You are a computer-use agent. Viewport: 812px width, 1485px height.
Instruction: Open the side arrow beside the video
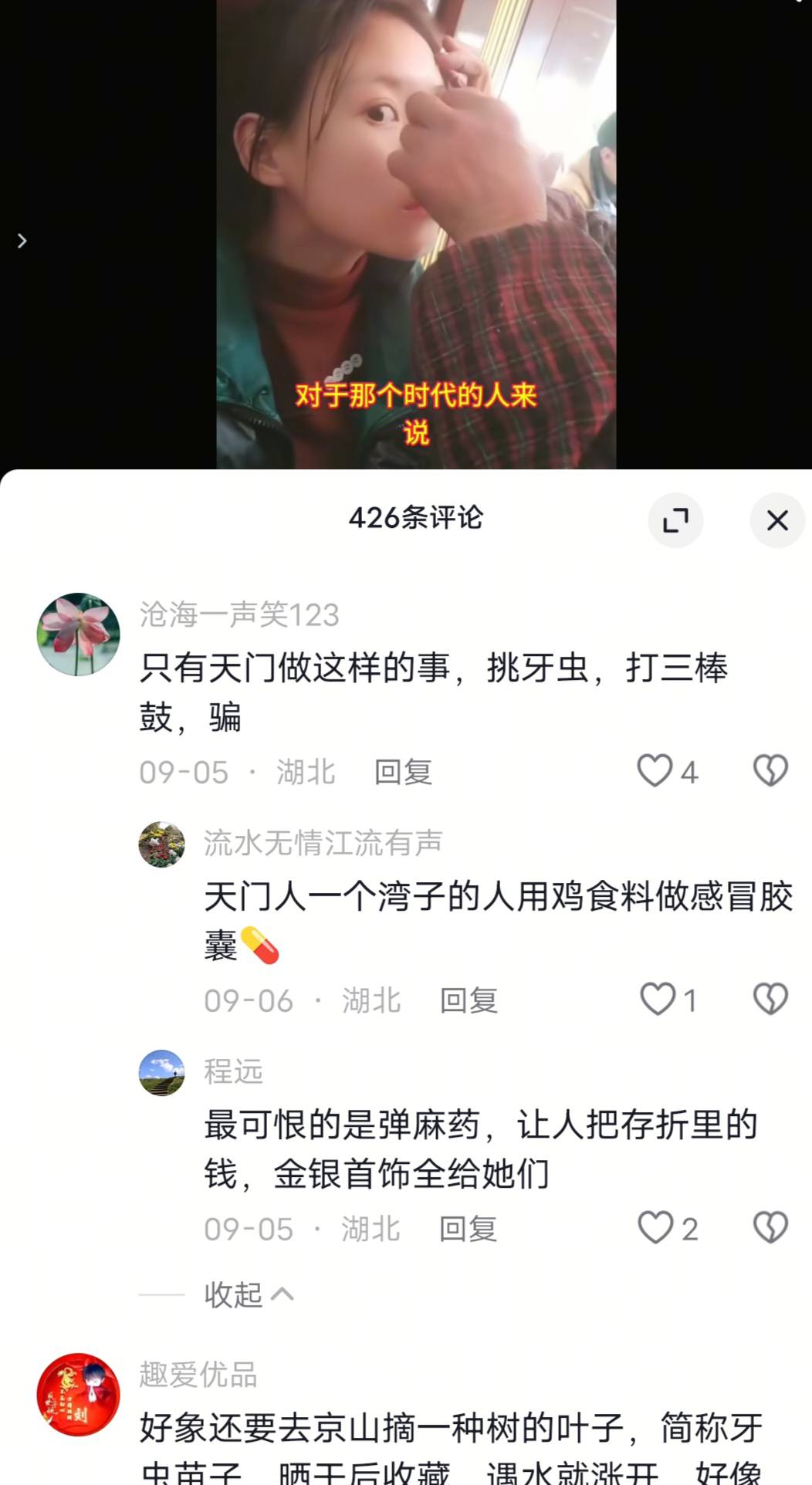22,241
